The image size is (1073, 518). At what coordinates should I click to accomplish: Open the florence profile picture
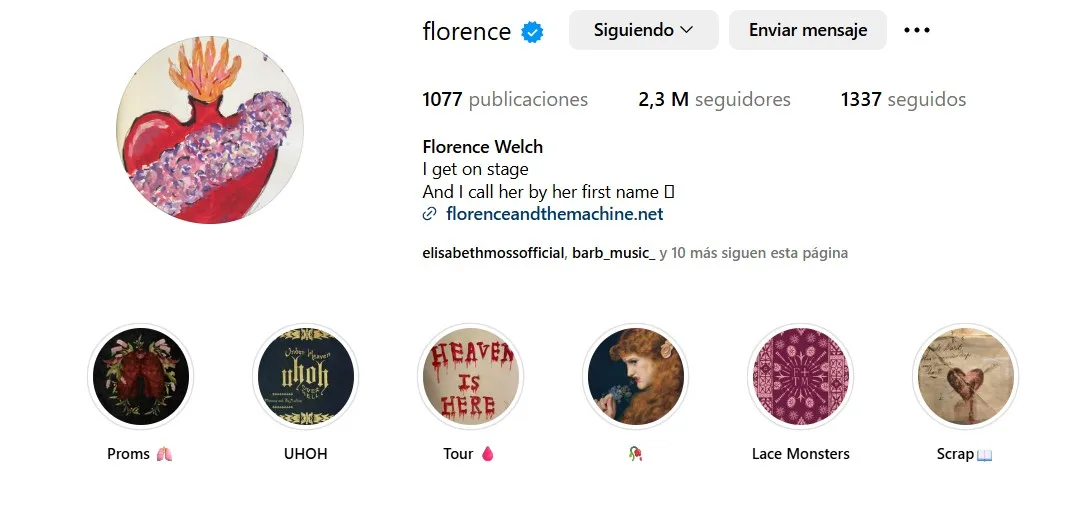point(210,130)
